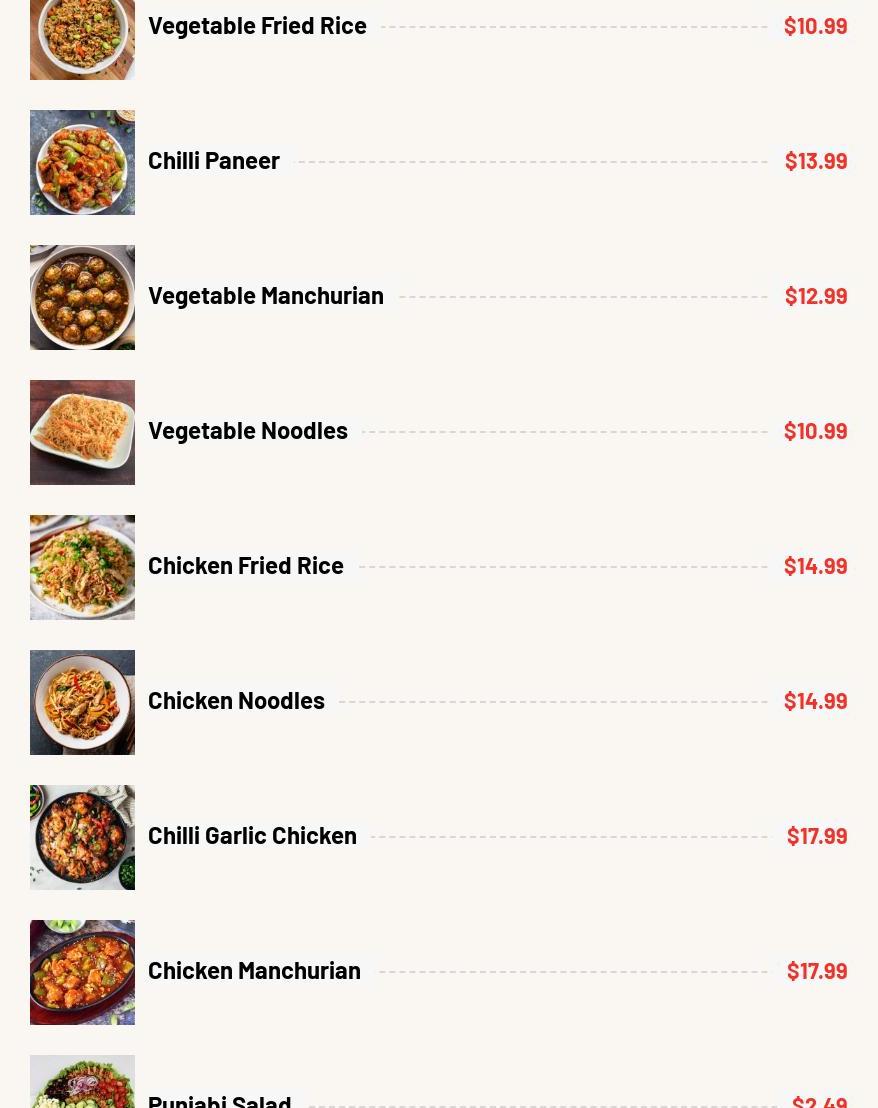
Task: Tap the Vegetable Noodles item
Action: 248,430
